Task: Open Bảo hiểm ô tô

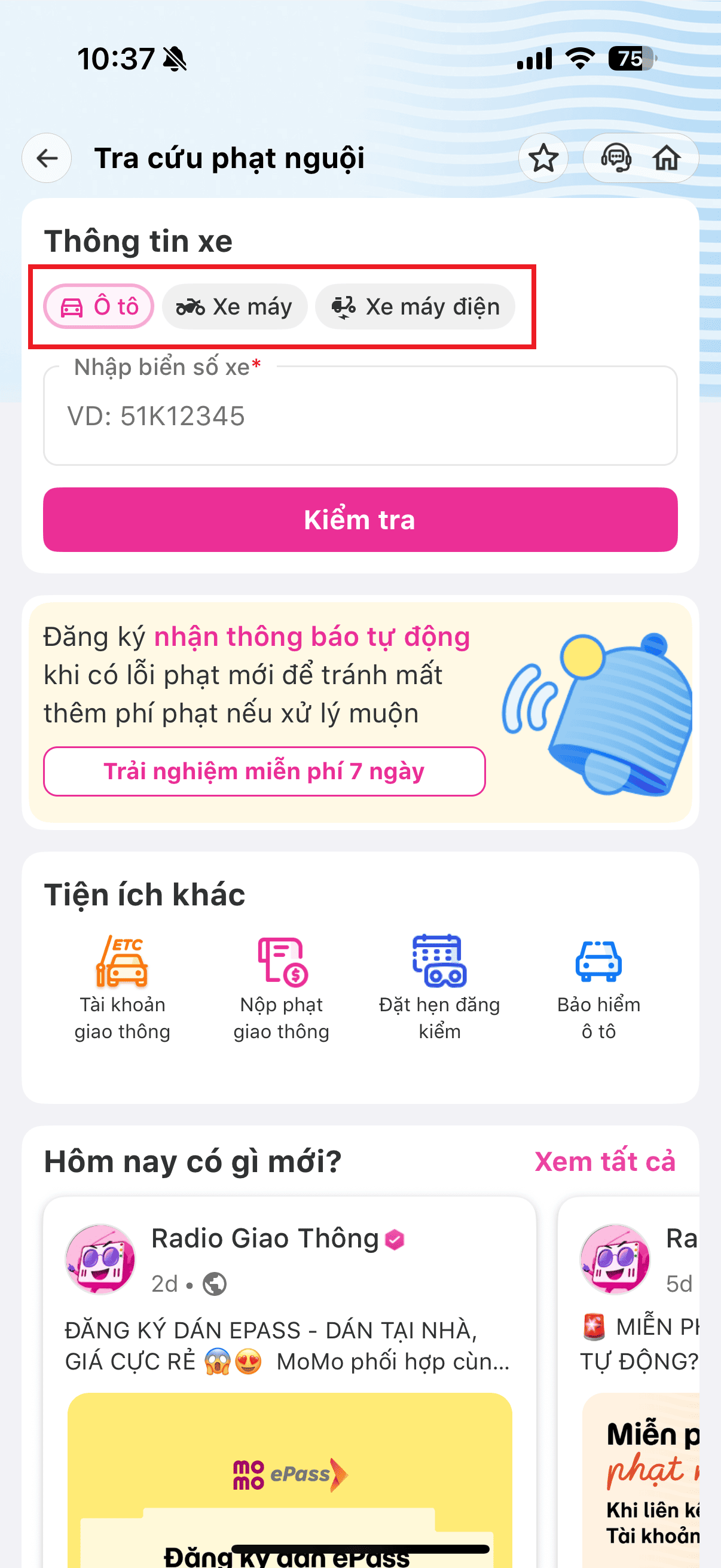Action: click(598, 987)
